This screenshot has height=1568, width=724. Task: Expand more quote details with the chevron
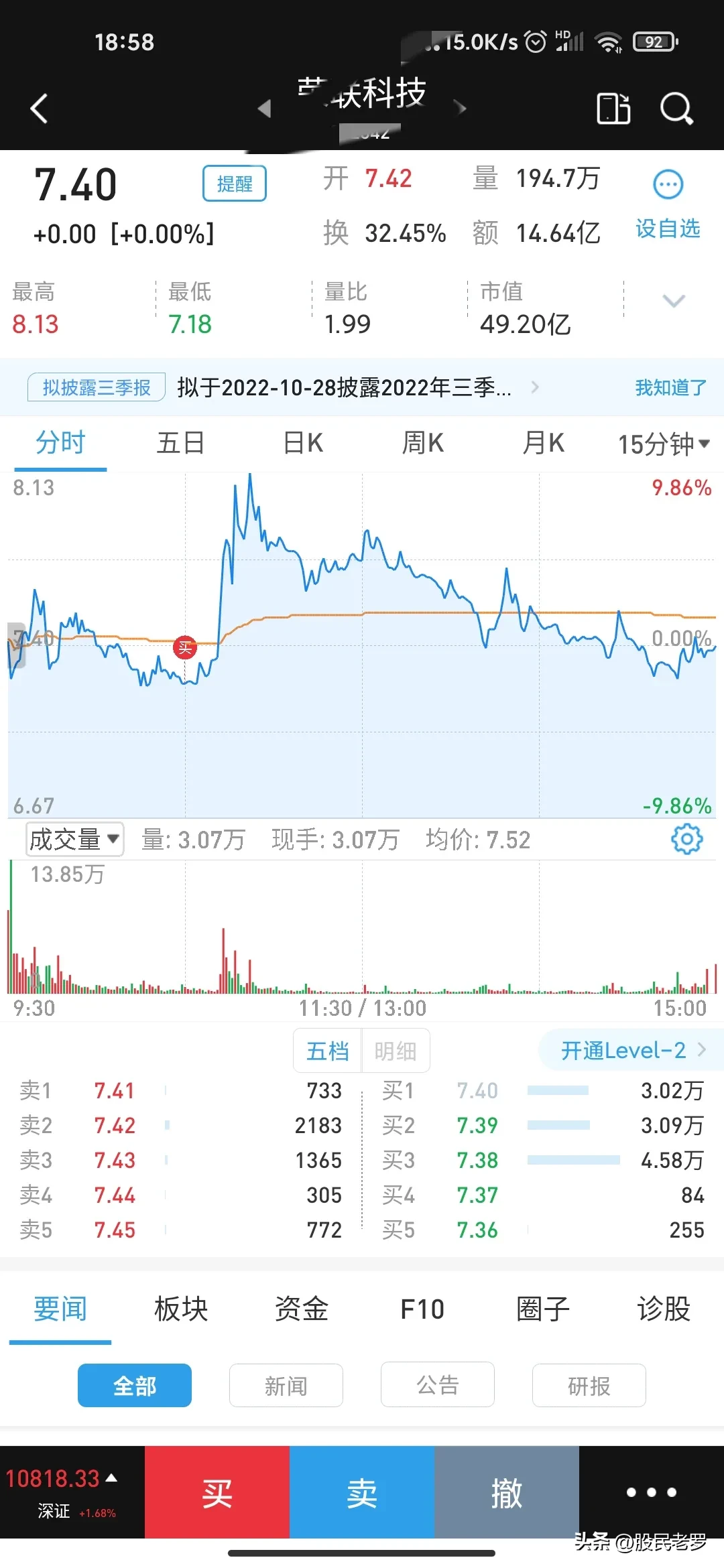click(673, 301)
